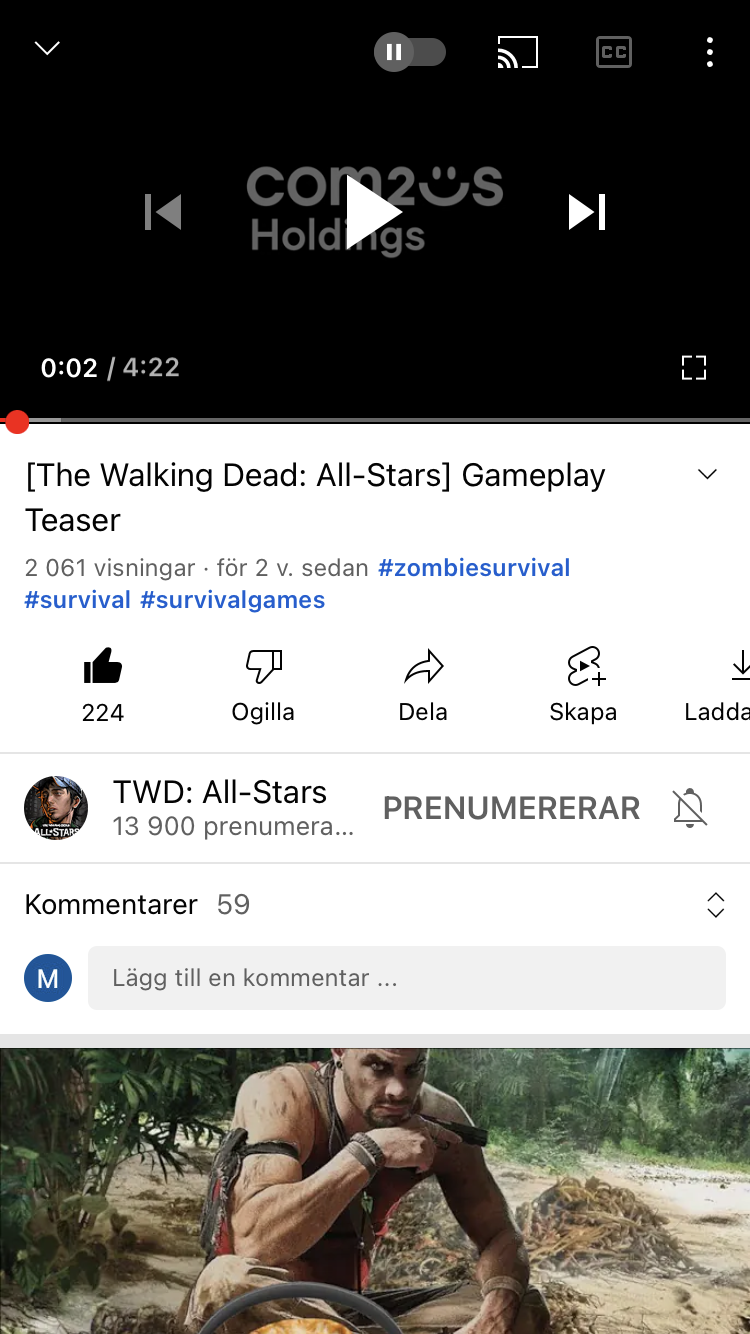Open the video overflow menu
Image resolution: width=750 pixels, height=1334 pixels.
[x=709, y=52]
